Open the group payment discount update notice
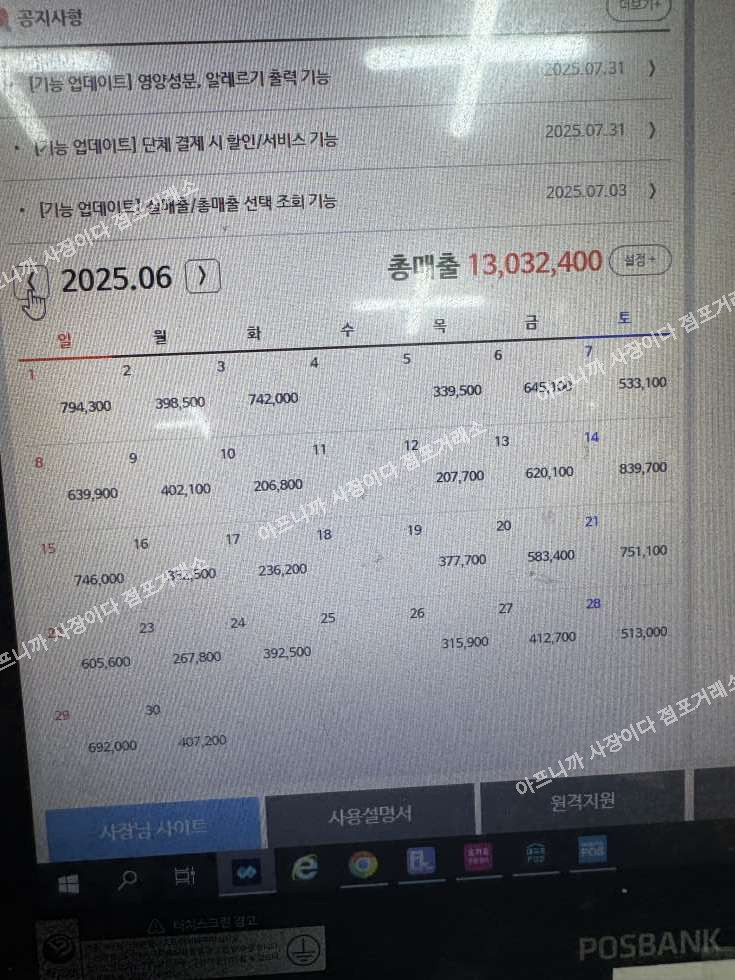Image resolution: width=735 pixels, height=980 pixels. 185,141
